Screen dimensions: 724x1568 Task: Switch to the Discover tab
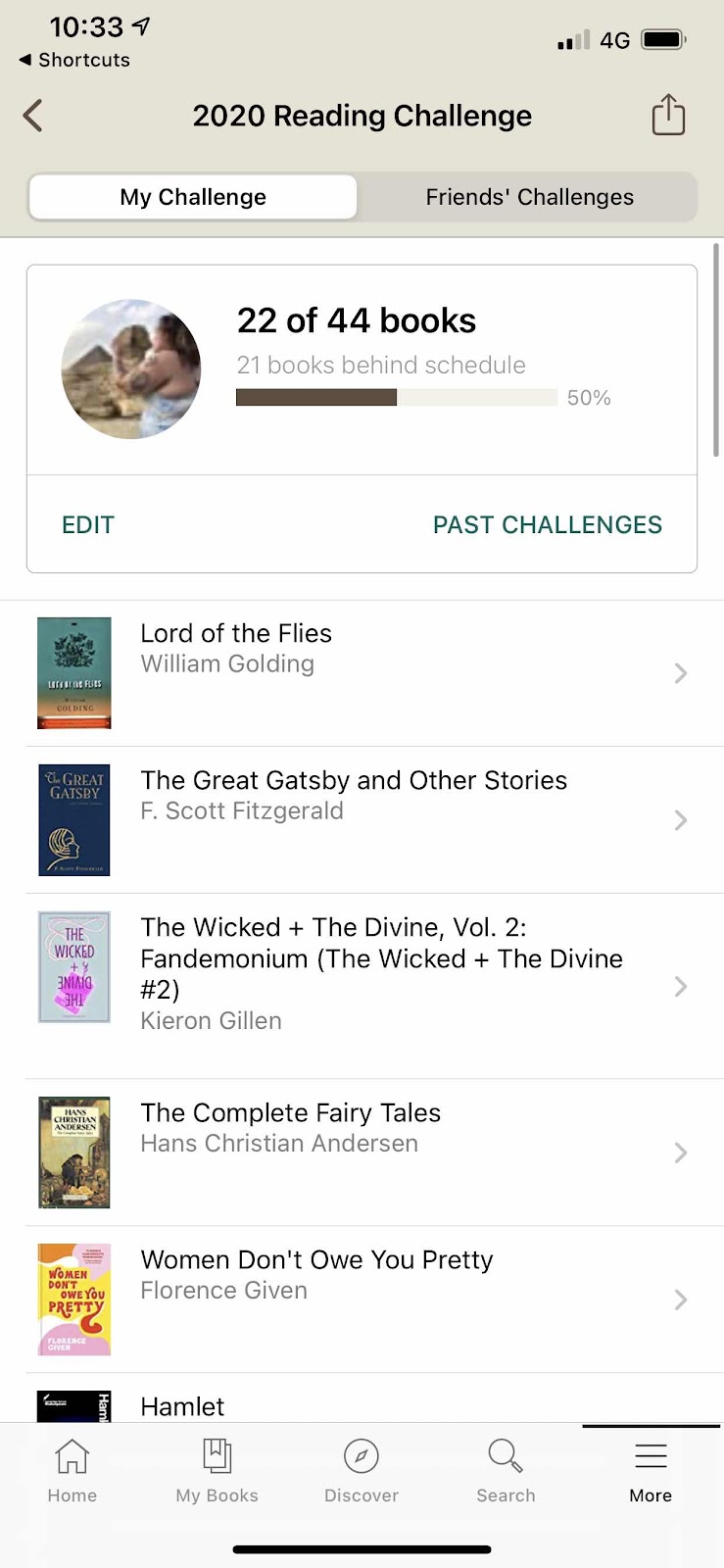(362, 1470)
